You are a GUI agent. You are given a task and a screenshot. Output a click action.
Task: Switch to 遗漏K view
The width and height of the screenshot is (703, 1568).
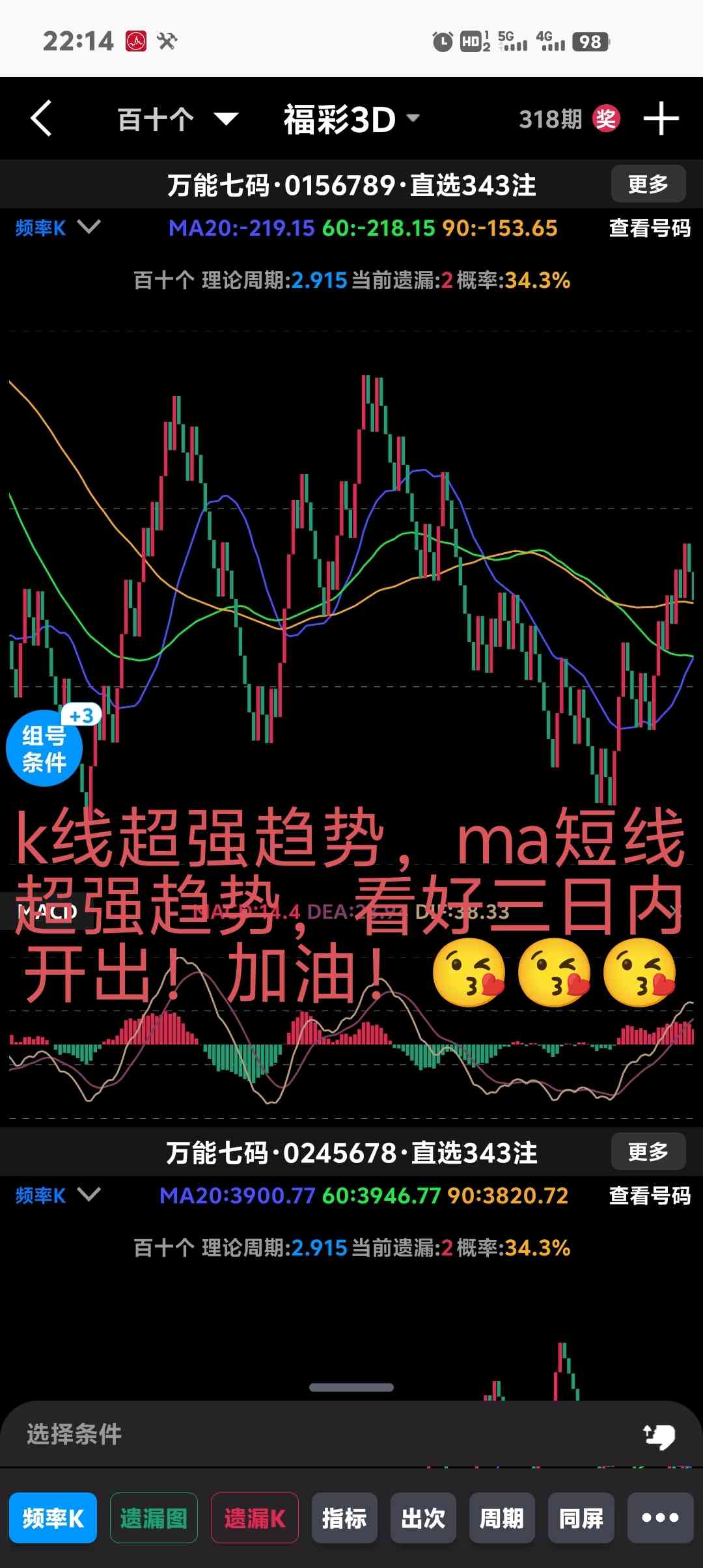[255, 1519]
